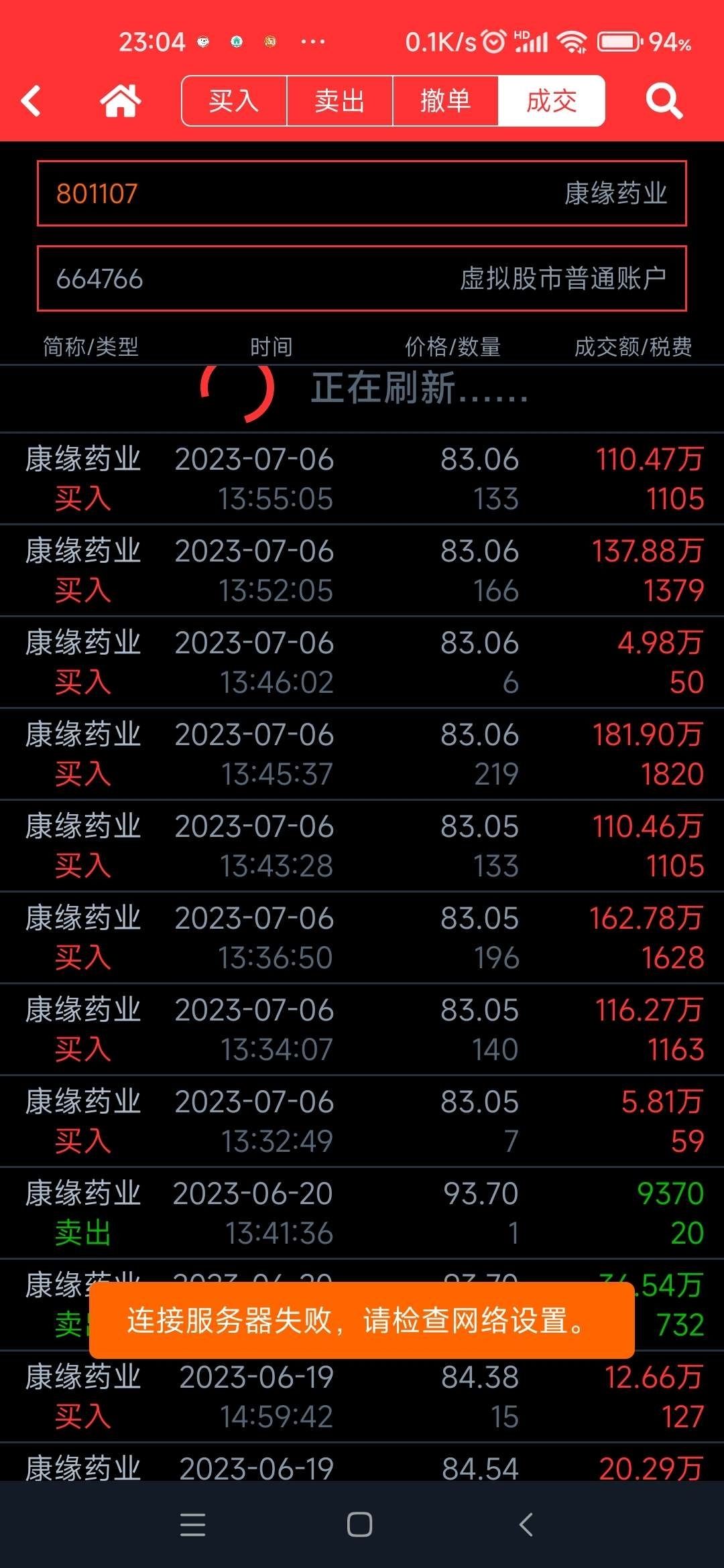Image resolution: width=724 pixels, height=1568 pixels.
Task: Switch to the 买入 tab
Action: coord(234,101)
